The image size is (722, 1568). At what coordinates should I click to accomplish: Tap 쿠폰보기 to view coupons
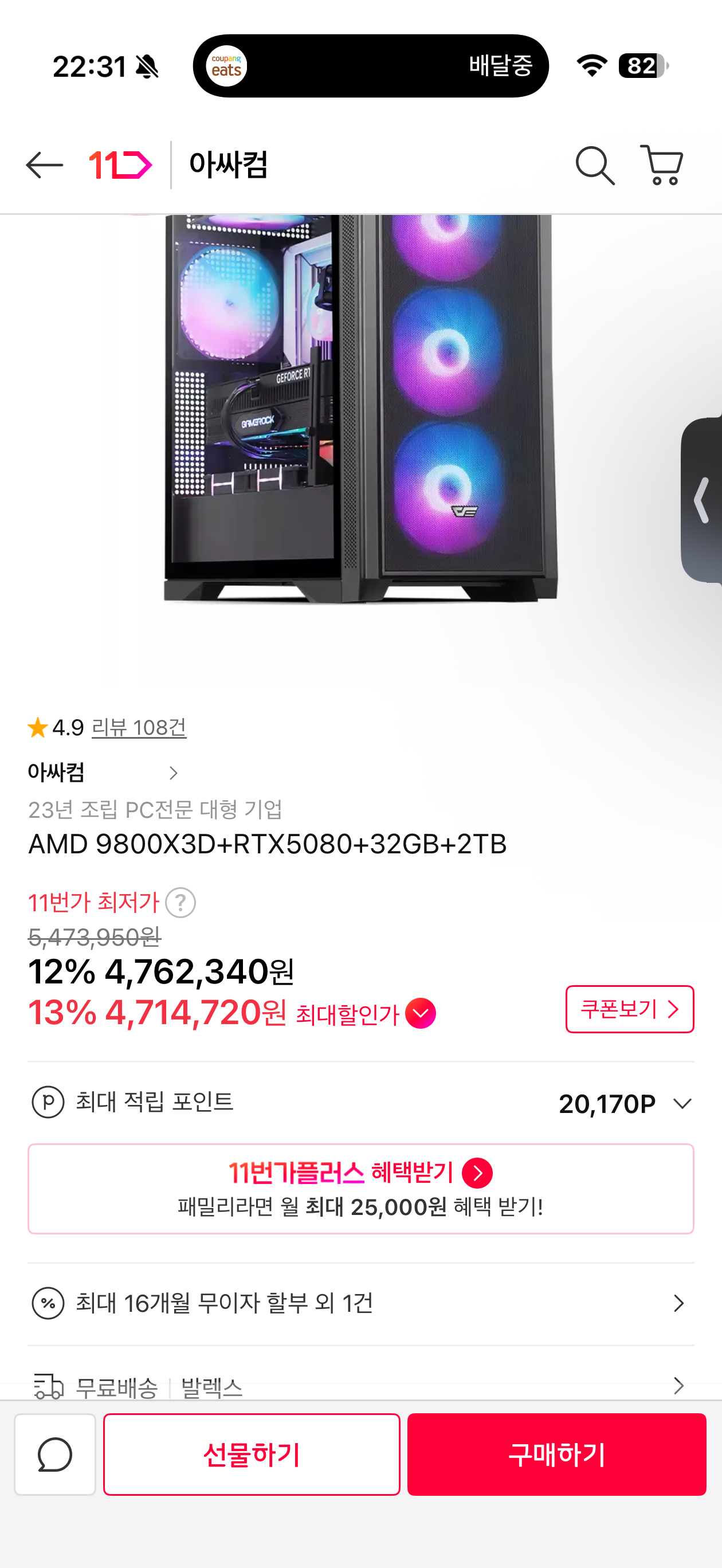click(630, 1009)
